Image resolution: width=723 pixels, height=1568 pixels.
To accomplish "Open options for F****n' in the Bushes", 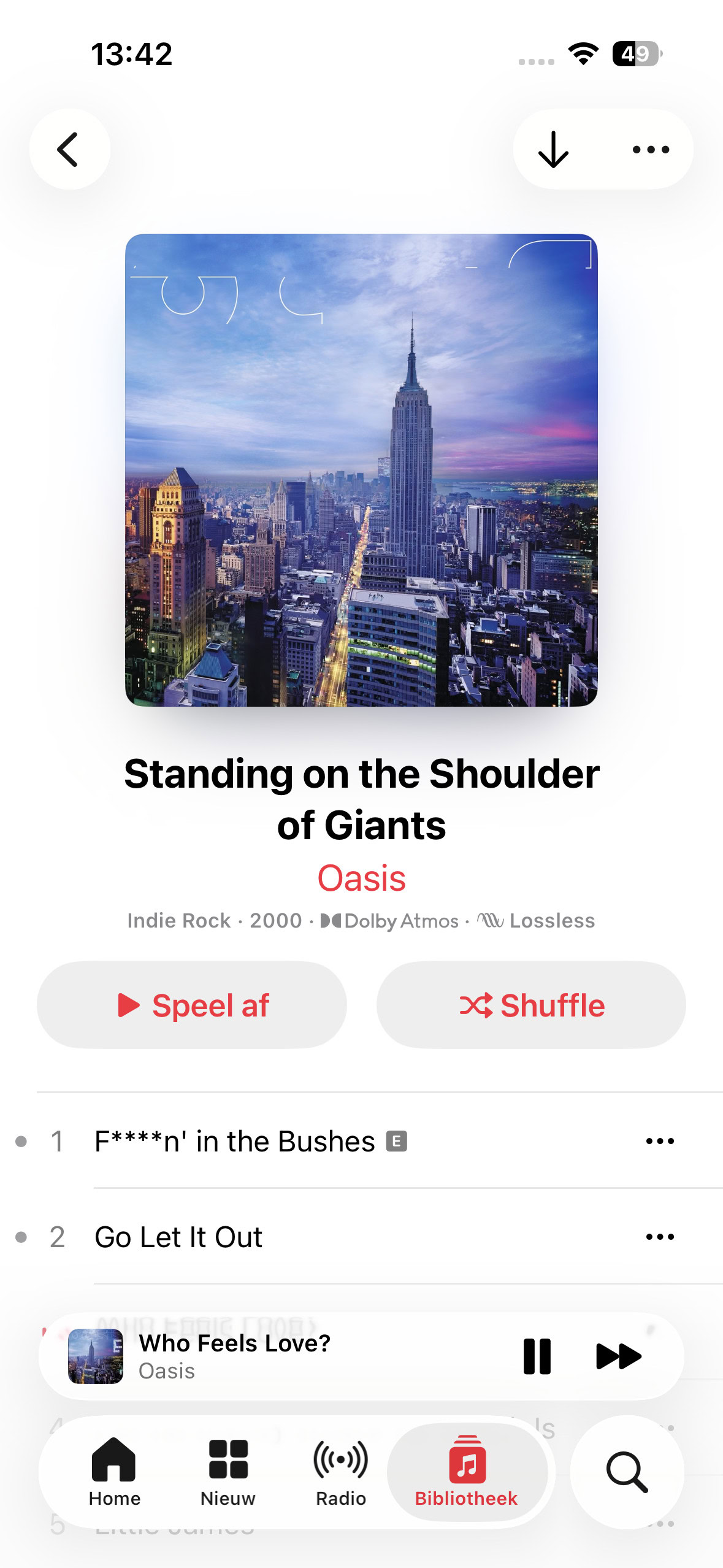I will click(x=660, y=1141).
